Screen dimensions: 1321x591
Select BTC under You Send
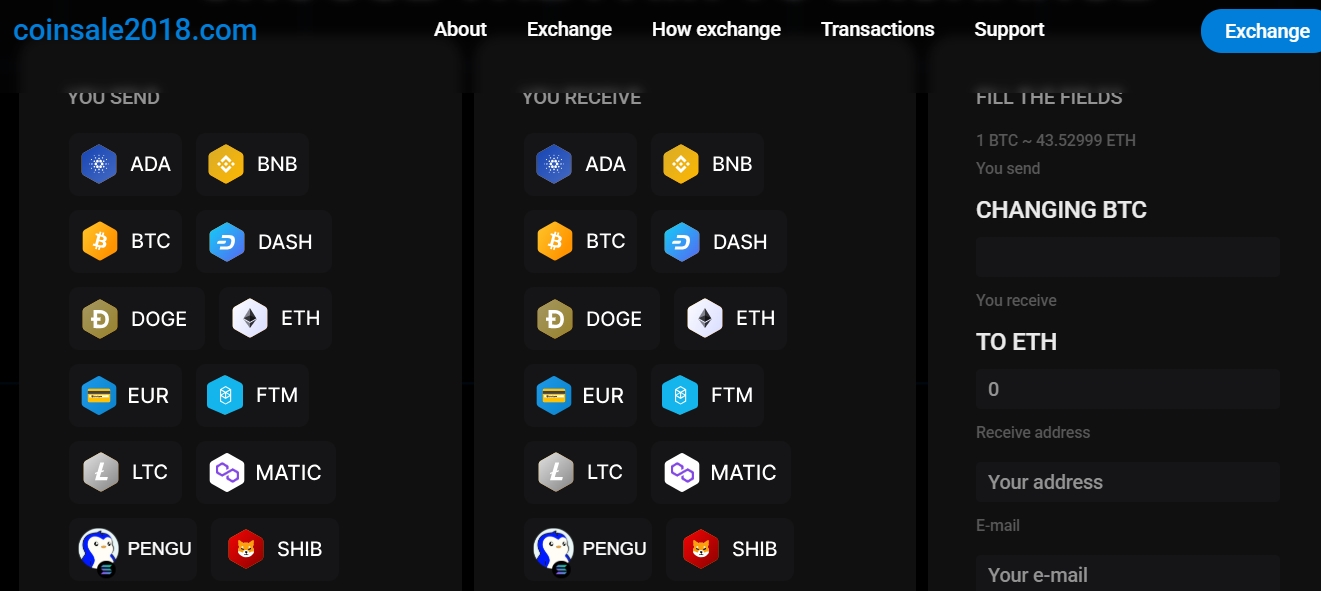(x=126, y=242)
